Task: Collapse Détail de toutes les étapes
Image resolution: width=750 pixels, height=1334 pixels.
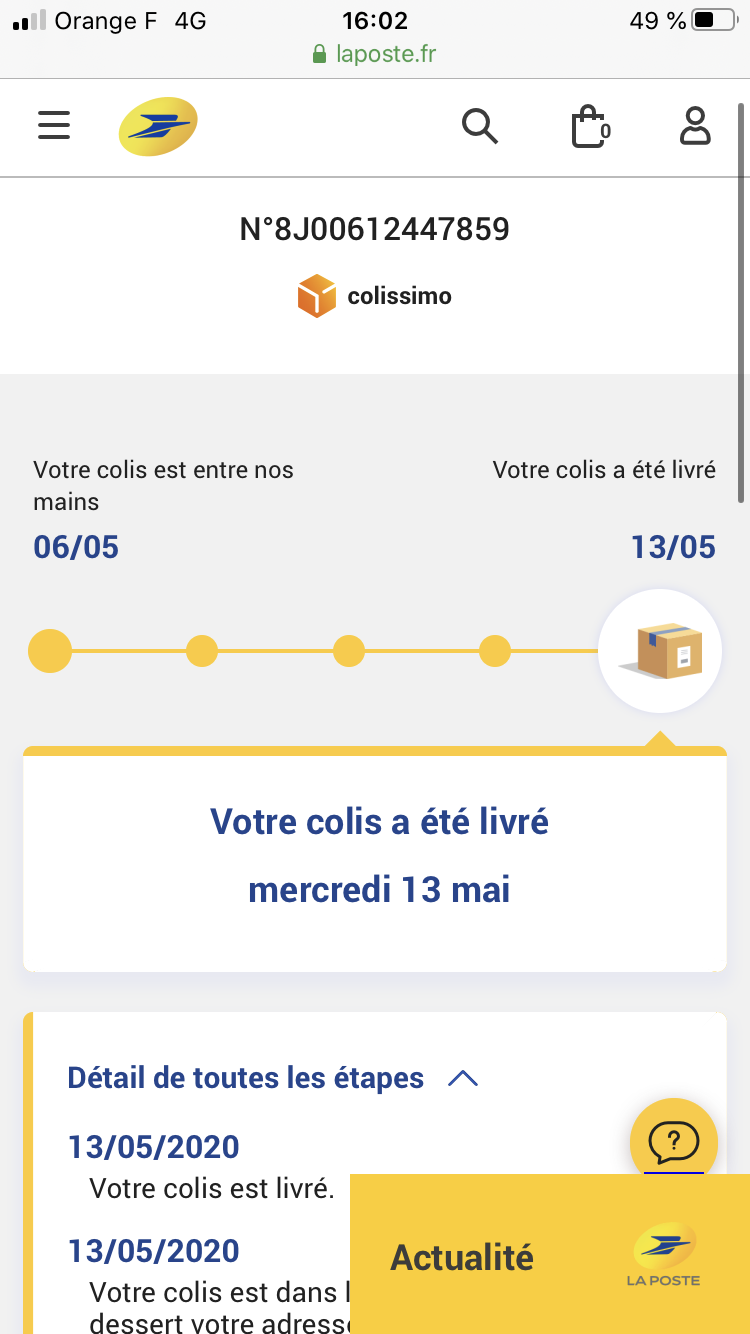Action: point(272,1078)
